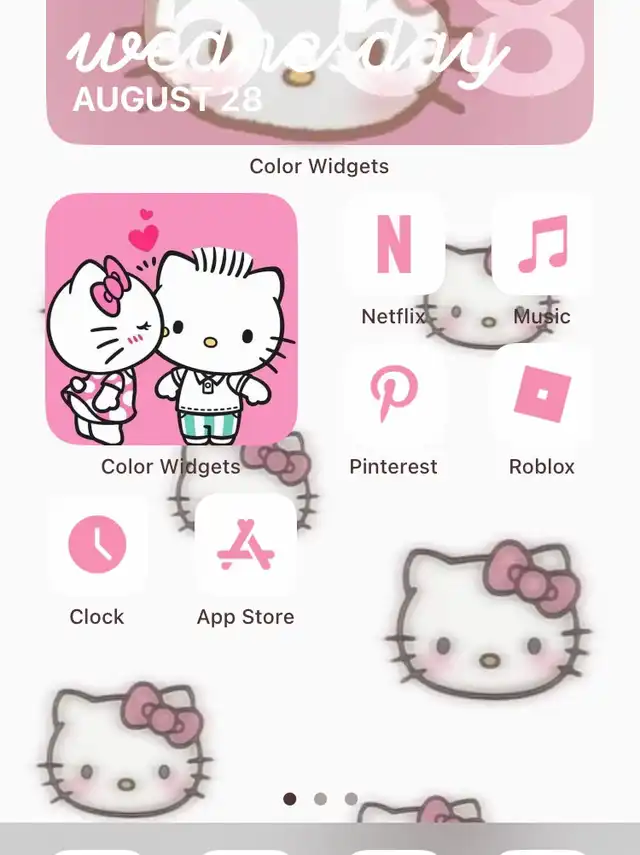Open Pinterest
640x855 pixels.
tap(394, 395)
